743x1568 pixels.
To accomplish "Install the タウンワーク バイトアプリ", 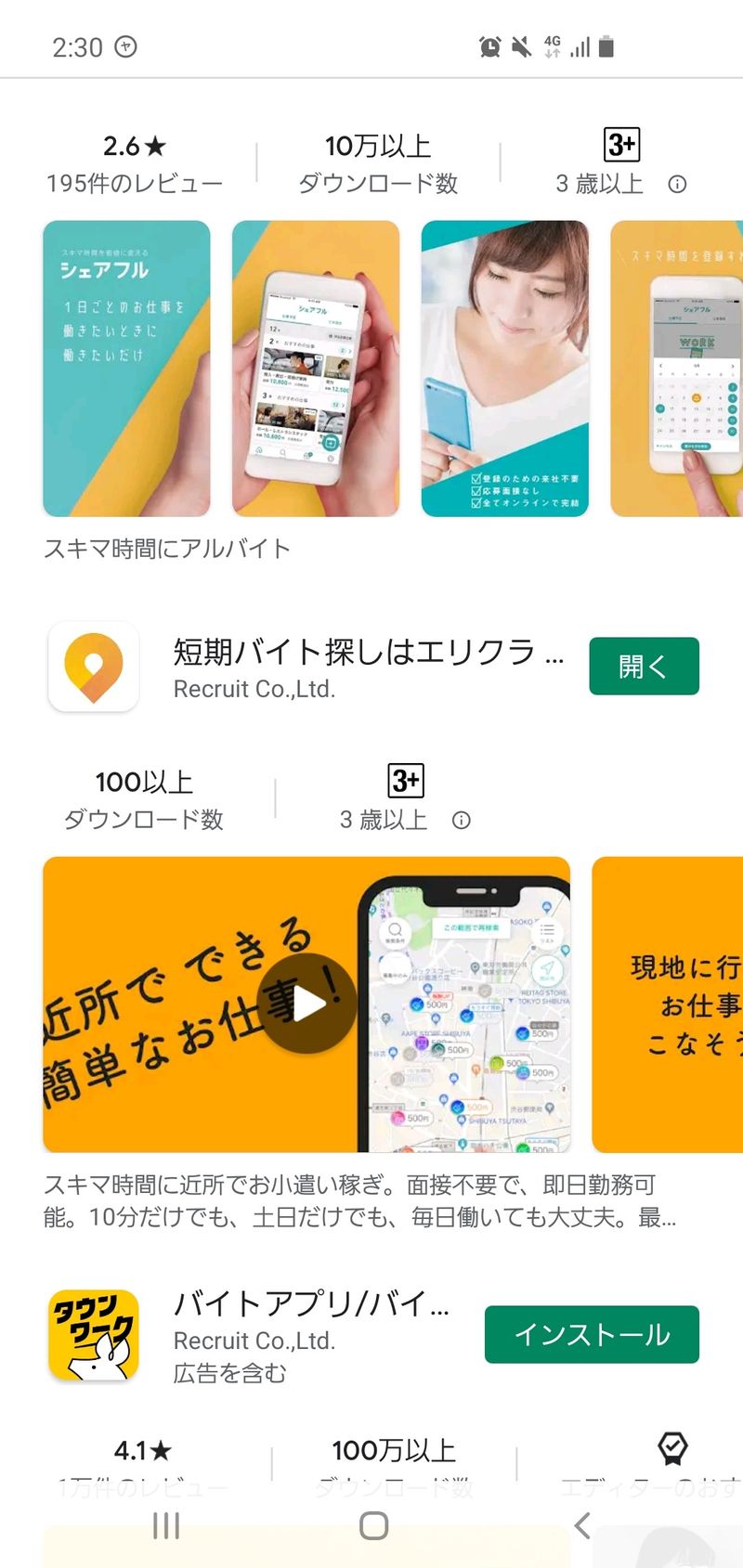I will click(592, 1334).
